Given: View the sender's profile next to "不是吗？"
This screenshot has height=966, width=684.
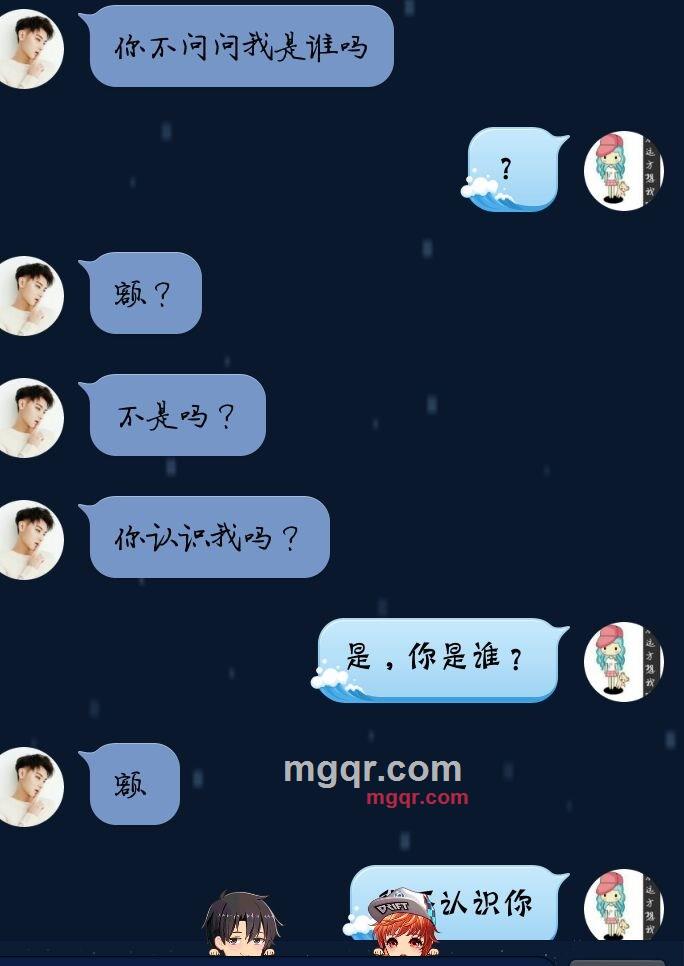Looking at the screenshot, I should [28, 417].
